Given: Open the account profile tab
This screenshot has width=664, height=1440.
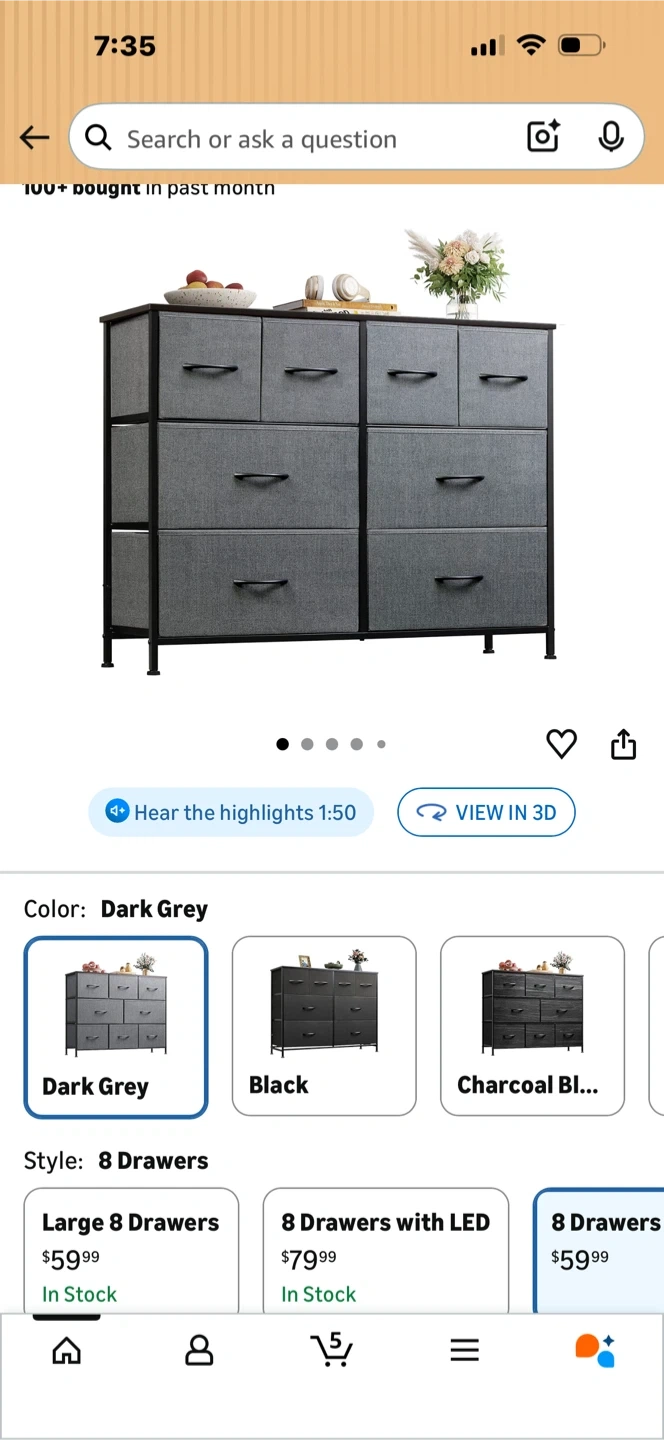Looking at the screenshot, I should (x=199, y=1351).
